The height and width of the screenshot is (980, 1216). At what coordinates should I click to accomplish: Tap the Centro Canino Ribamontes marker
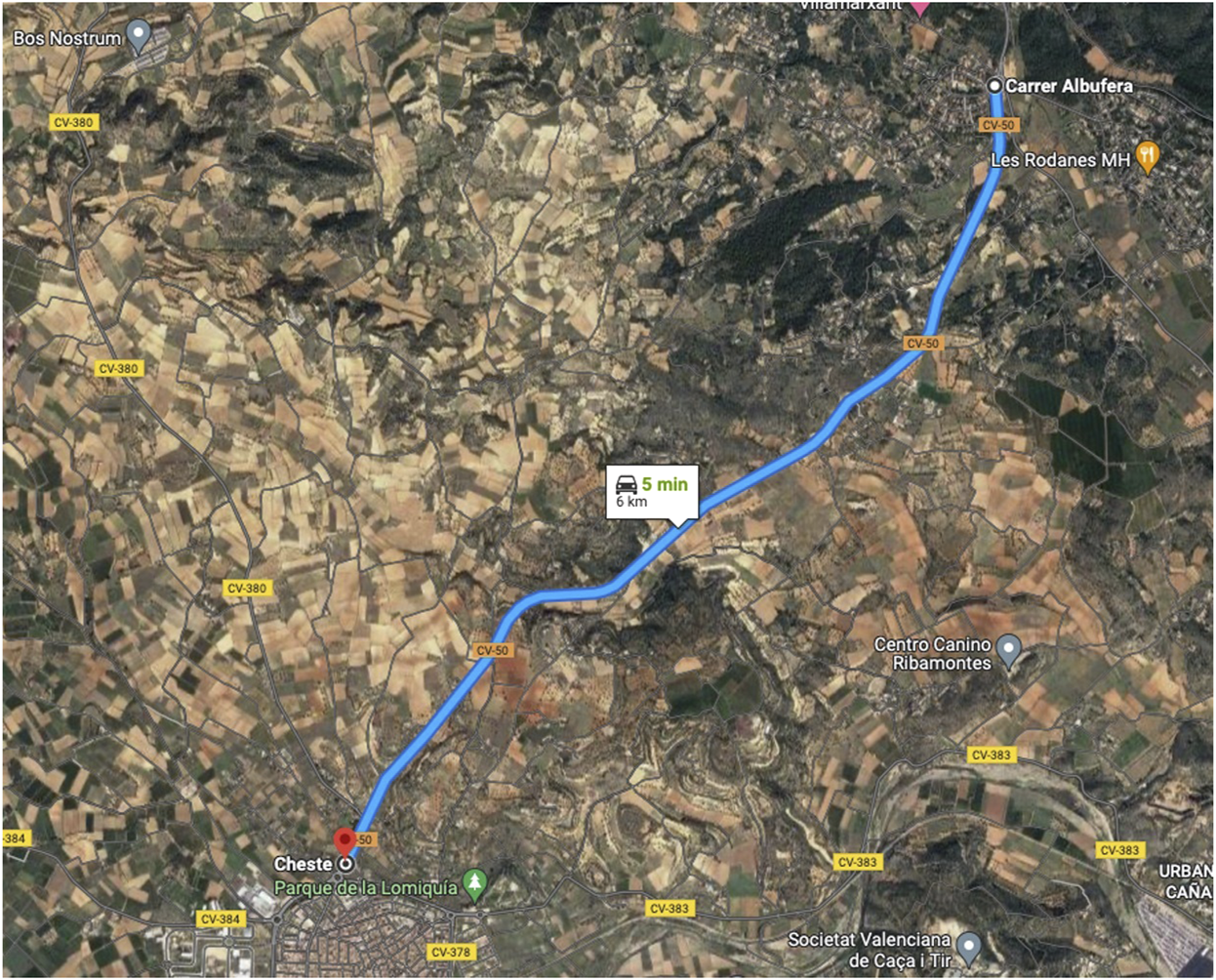(1010, 649)
